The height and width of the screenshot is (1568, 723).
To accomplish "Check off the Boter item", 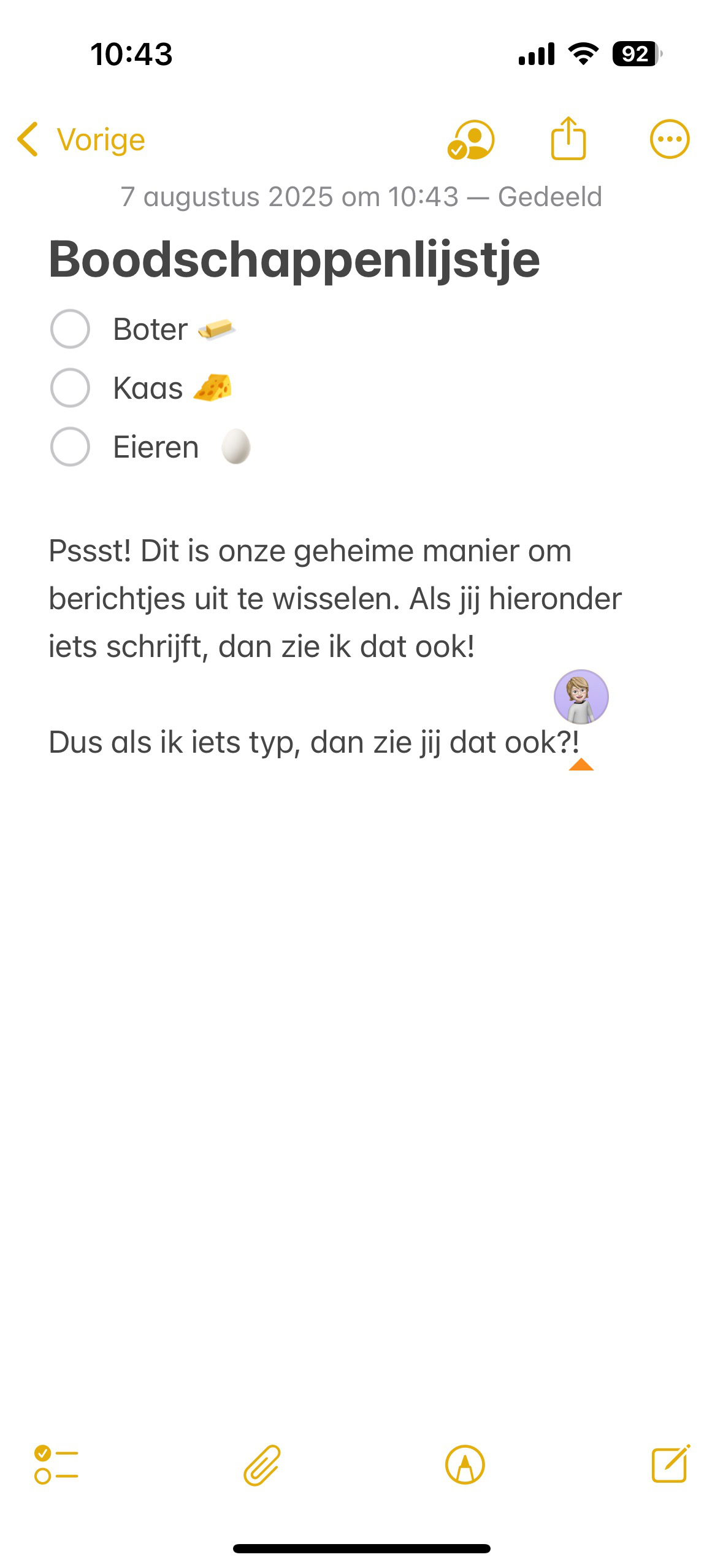I will pos(69,329).
